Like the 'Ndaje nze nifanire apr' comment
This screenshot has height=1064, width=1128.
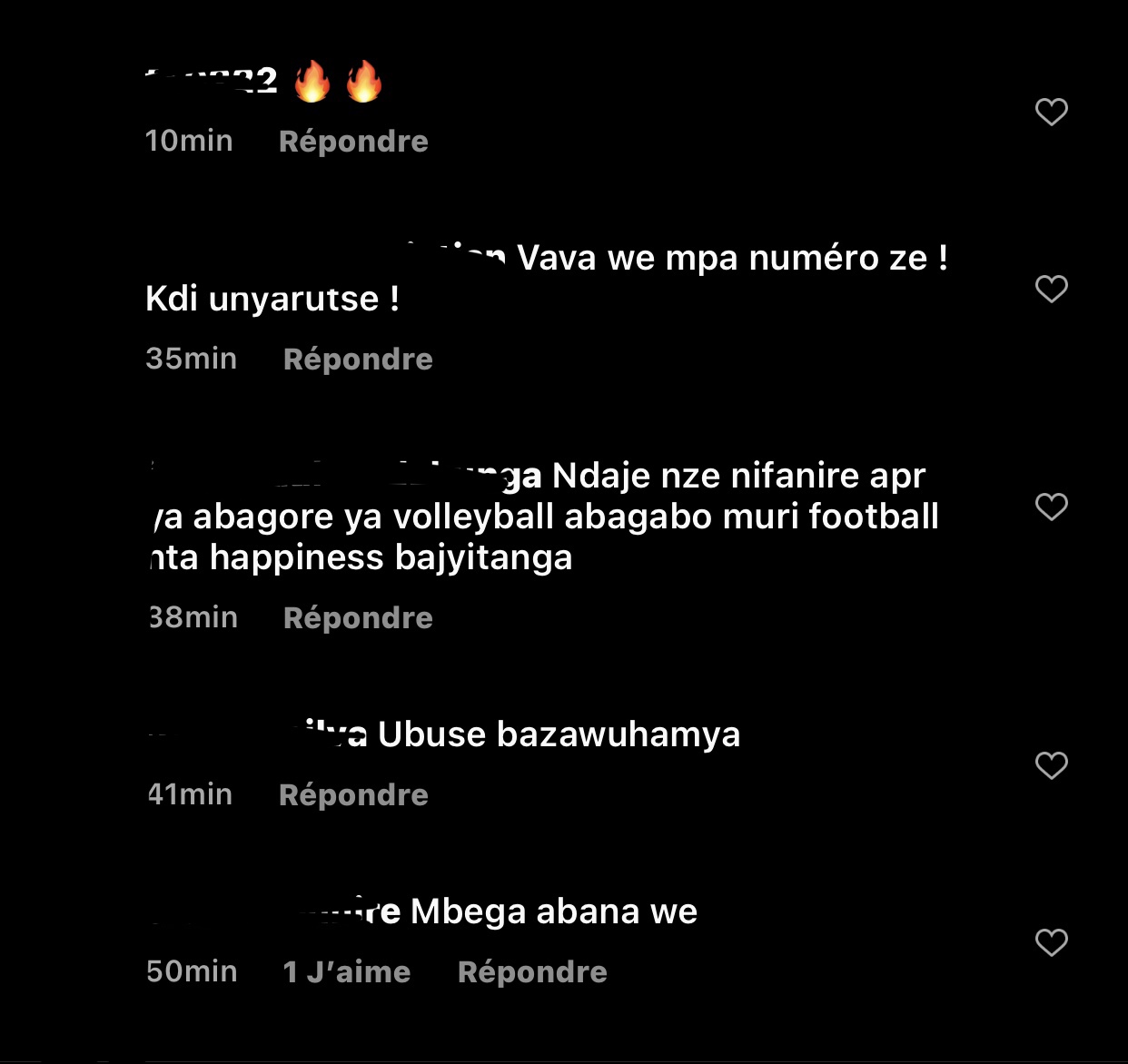pyautogui.click(x=1051, y=507)
